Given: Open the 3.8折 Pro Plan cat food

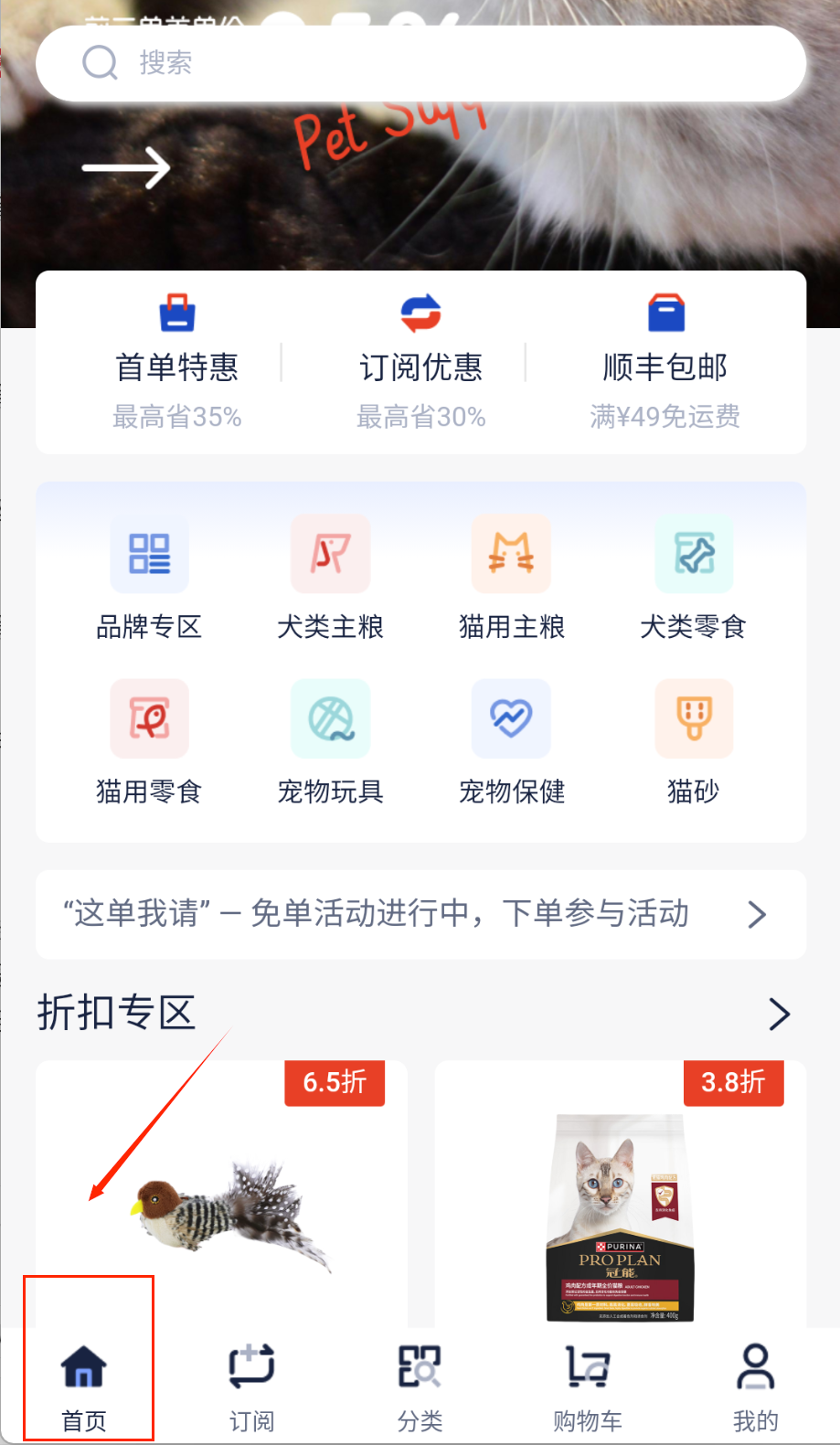Looking at the screenshot, I should pos(620,1206).
